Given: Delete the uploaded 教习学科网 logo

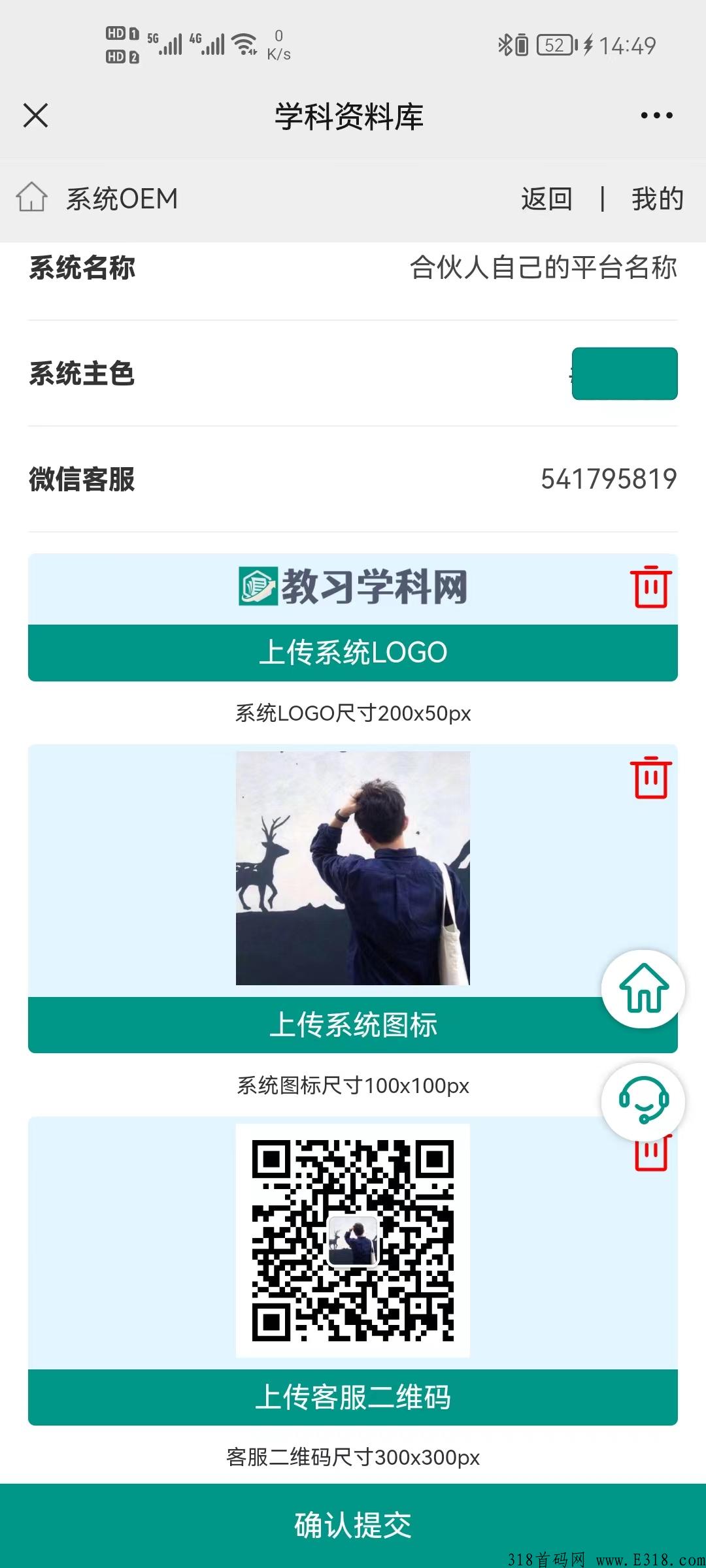Looking at the screenshot, I should pos(650,587).
